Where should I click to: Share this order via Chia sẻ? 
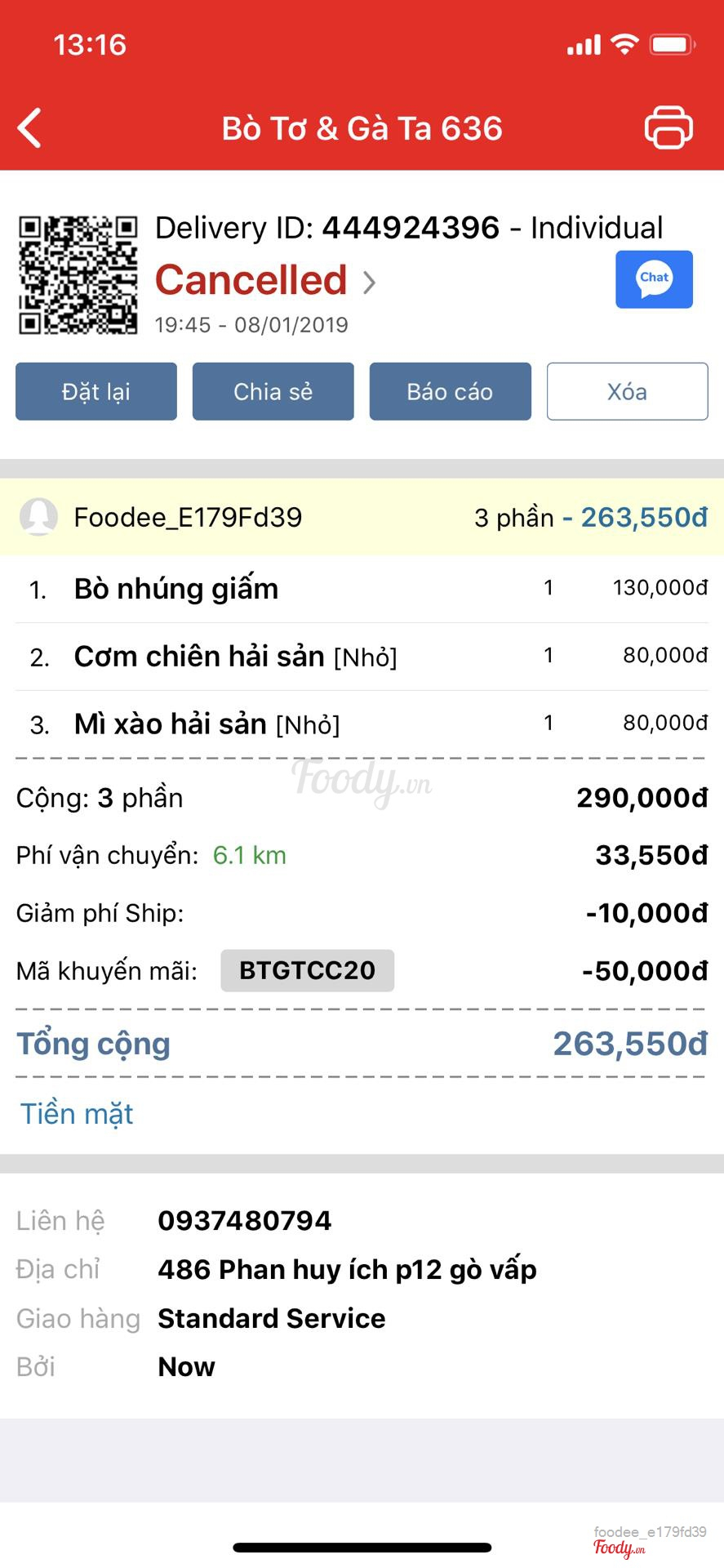[273, 392]
